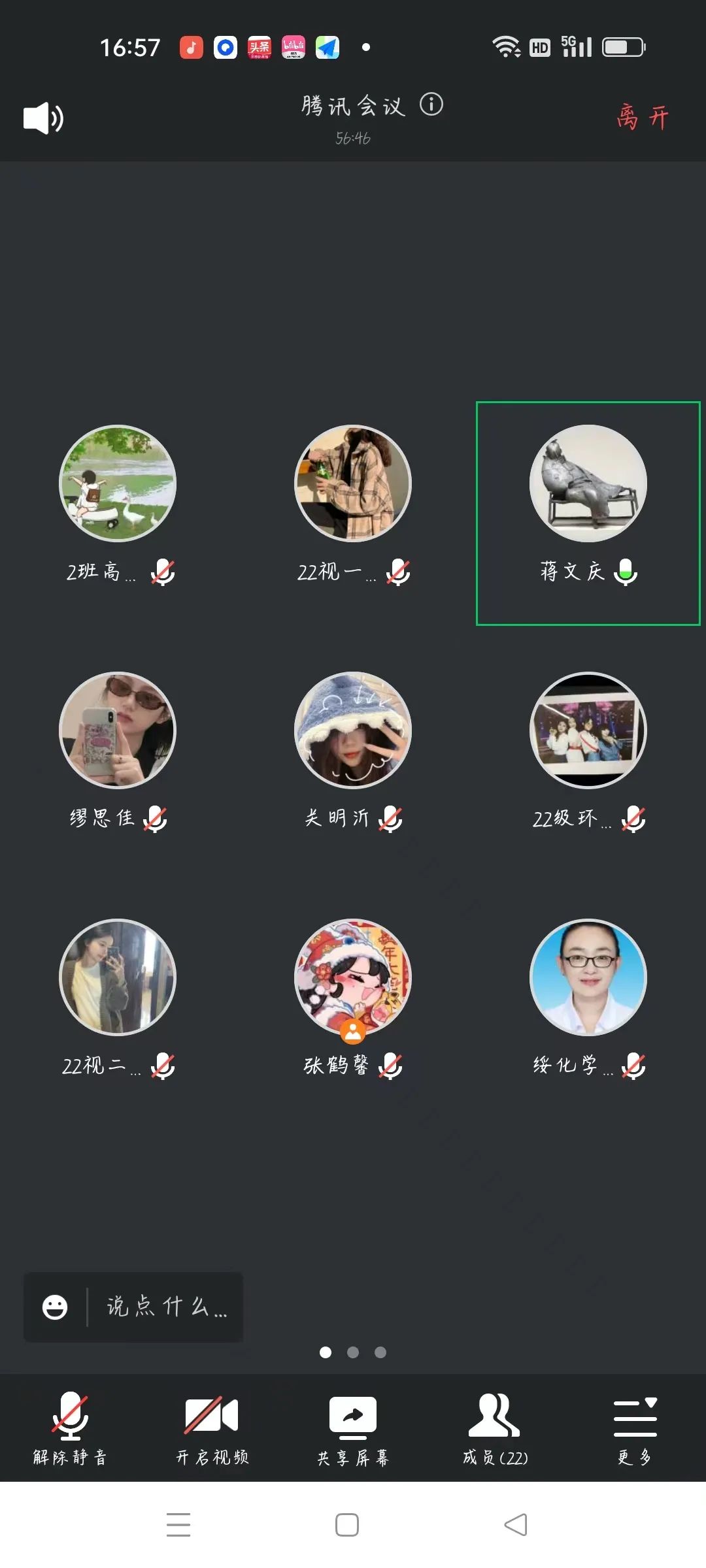The image size is (706, 1568).
Task: Tap the 说点什么 chat input
Action: click(166, 1307)
